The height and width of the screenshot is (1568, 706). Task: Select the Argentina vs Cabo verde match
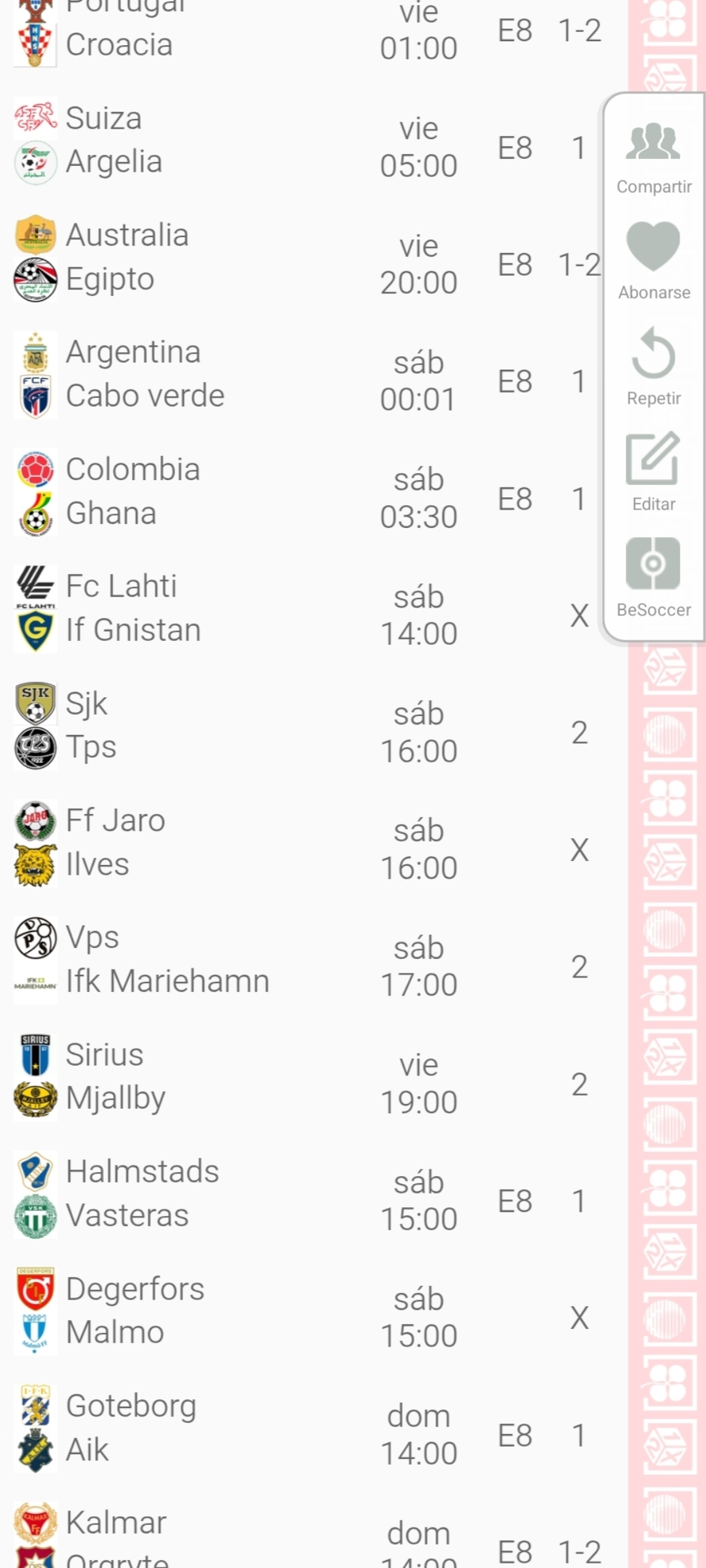pos(307,382)
